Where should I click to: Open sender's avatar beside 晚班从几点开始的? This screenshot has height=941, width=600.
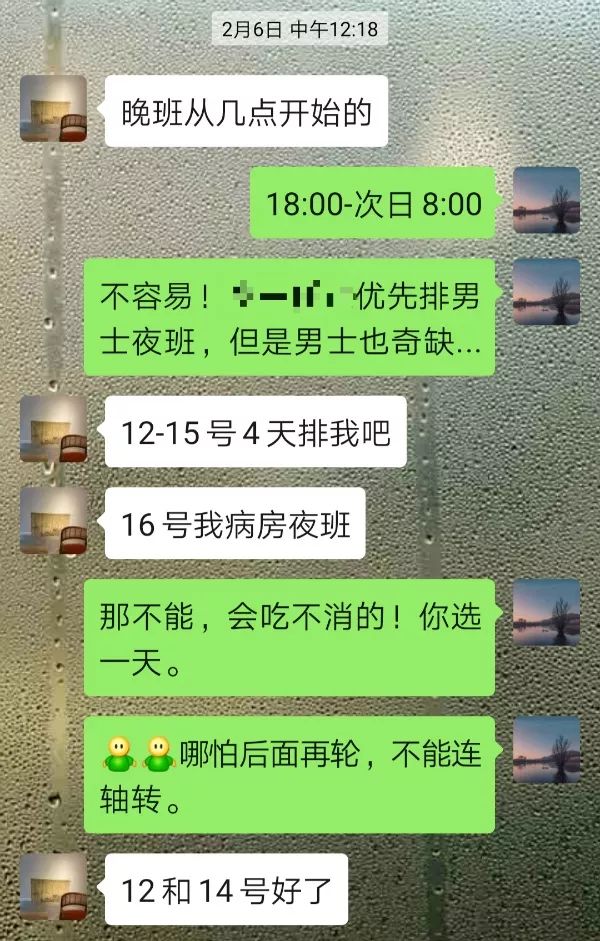(54, 109)
